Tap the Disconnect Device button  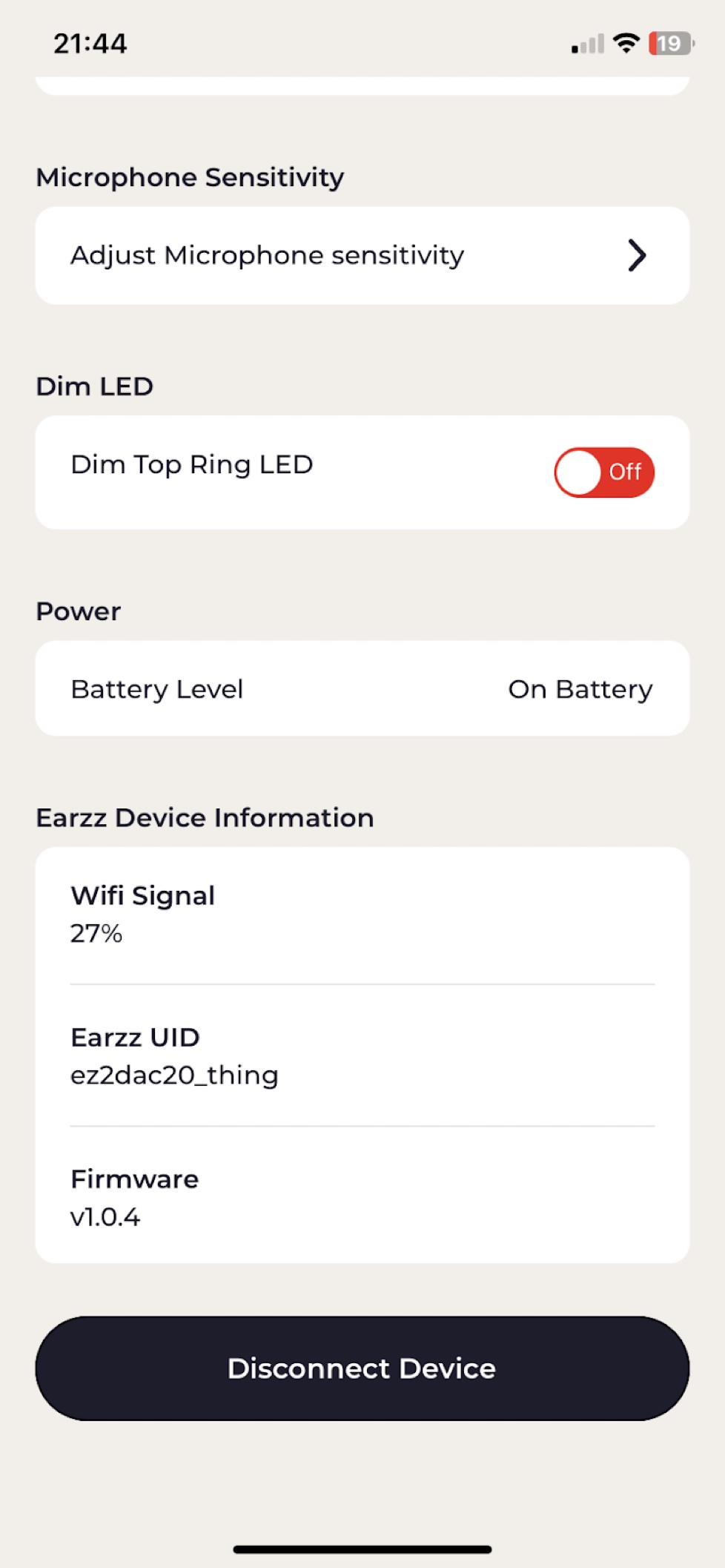tap(362, 1368)
